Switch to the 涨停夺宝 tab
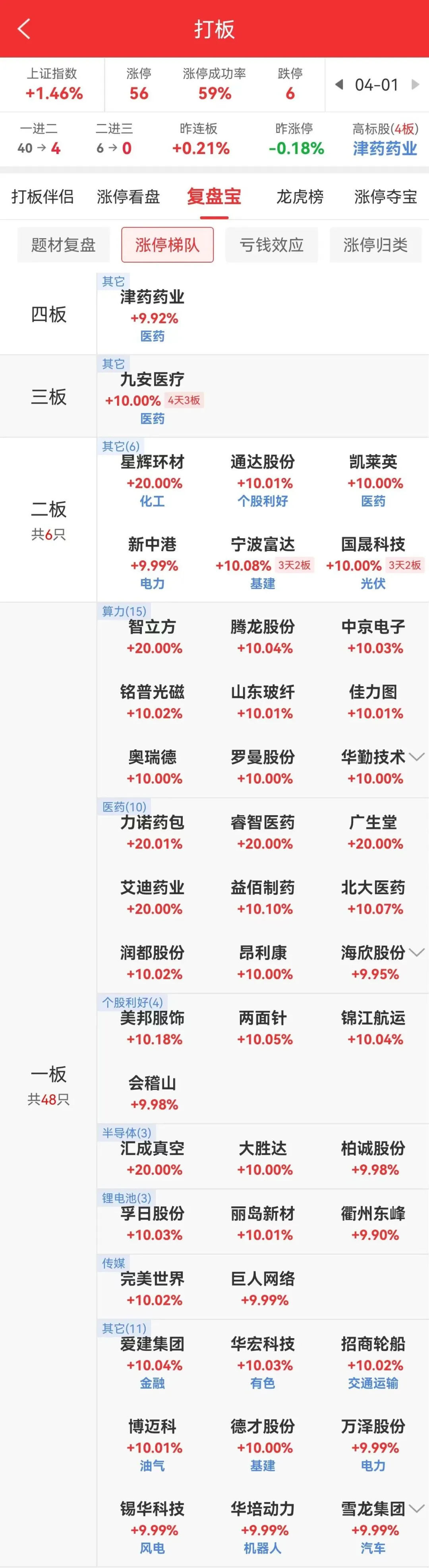This screenshot has width=429, height=1568. (386, 196)
